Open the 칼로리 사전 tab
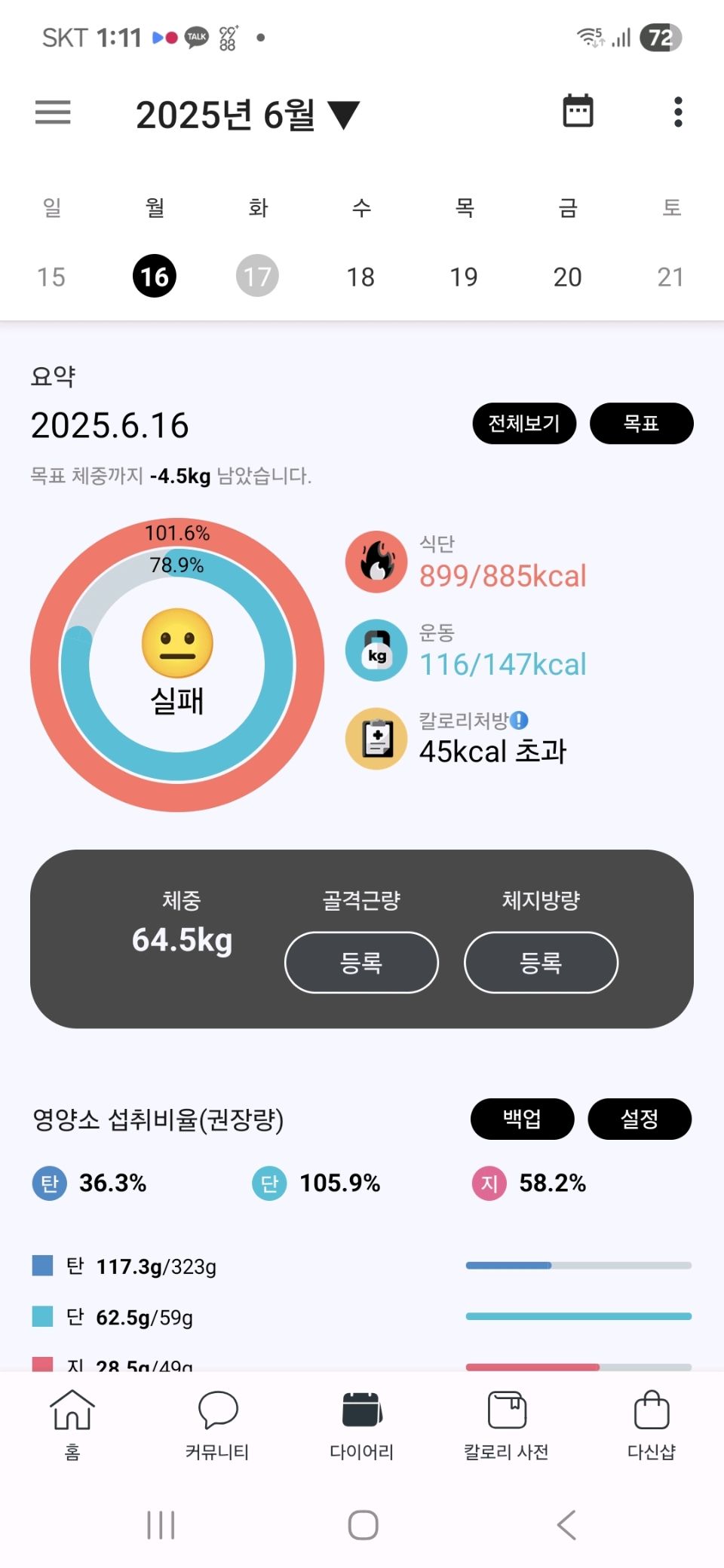This screenshot has height=1568, width=724. click(506, 1425)
